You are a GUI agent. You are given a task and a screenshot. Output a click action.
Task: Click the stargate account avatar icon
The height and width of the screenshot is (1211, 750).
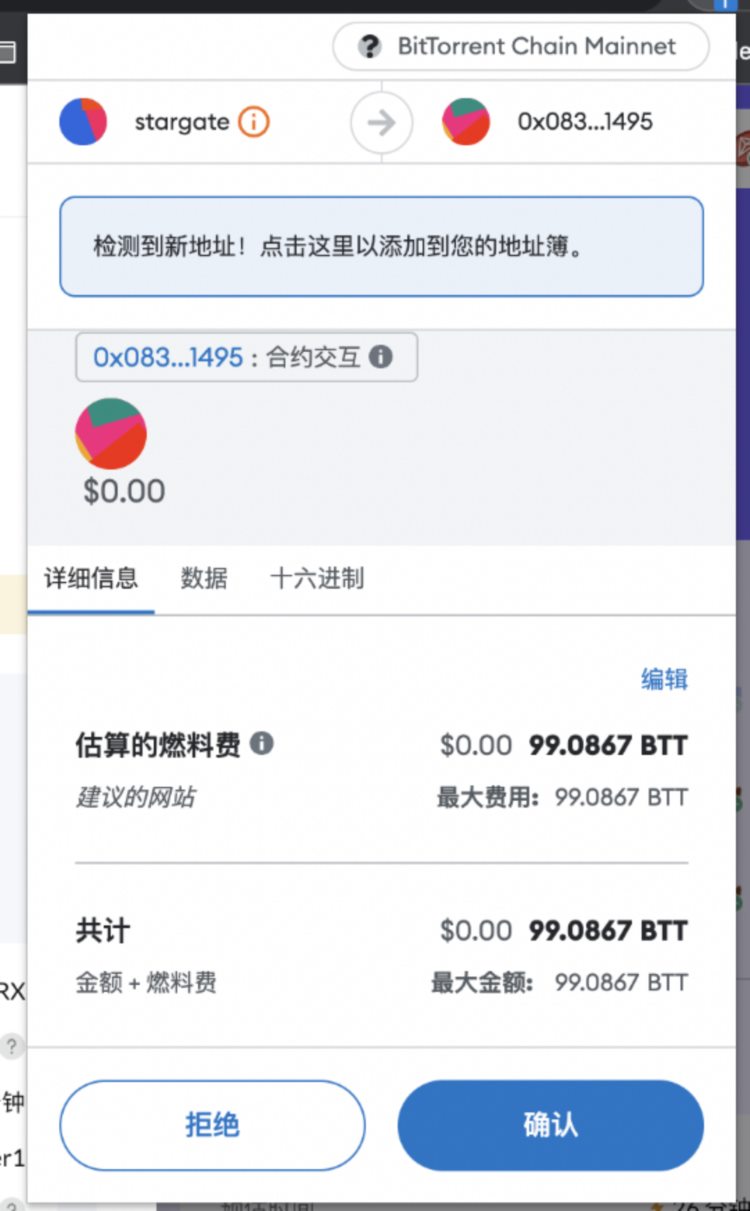pyautogui.click(x=83, y=121)
